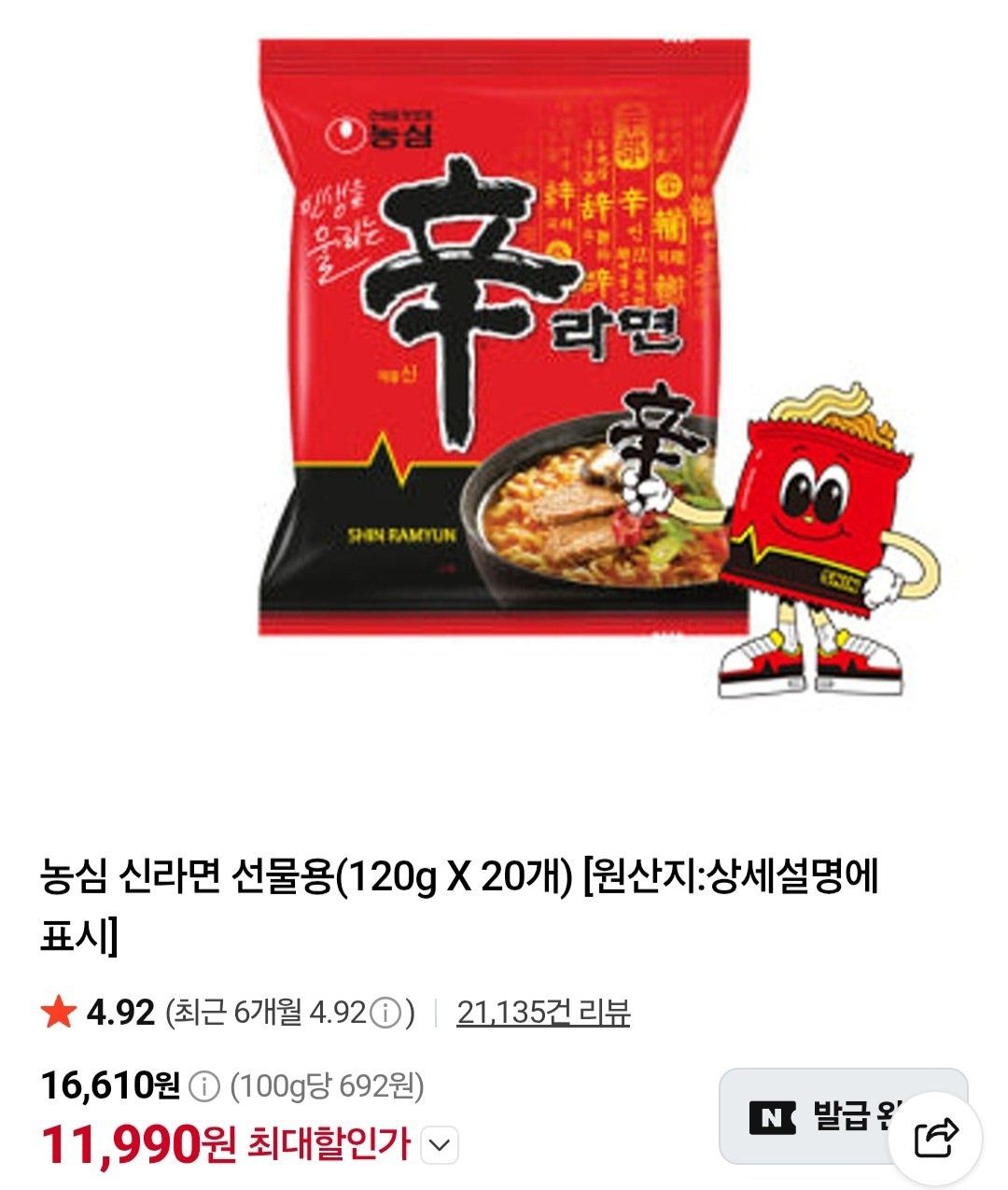Tap the info icon next to 16,610원
Screen dimensions: 1008x1190
pos(204,1085)
